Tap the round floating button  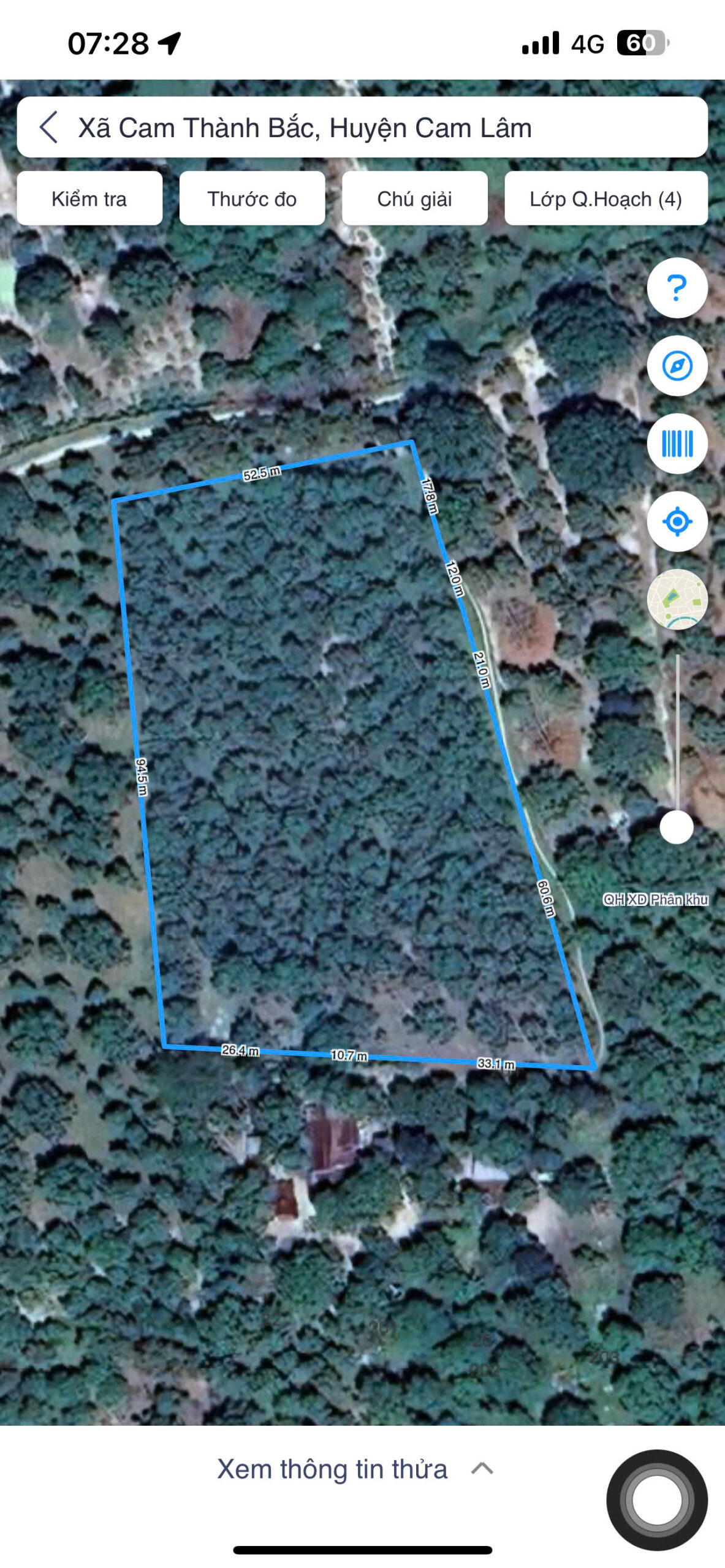656,1500
